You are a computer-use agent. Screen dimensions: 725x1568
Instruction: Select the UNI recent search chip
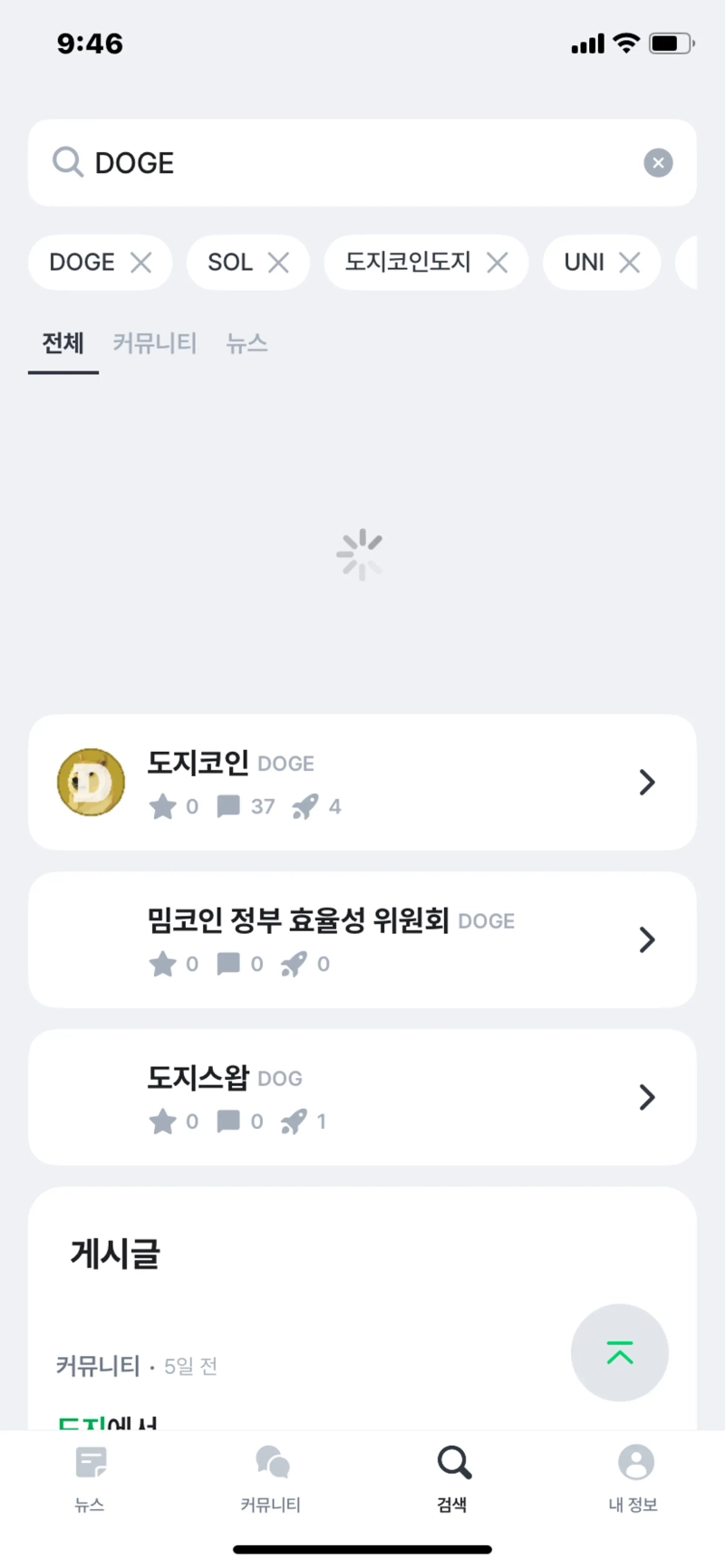click(x=584, y=263)
